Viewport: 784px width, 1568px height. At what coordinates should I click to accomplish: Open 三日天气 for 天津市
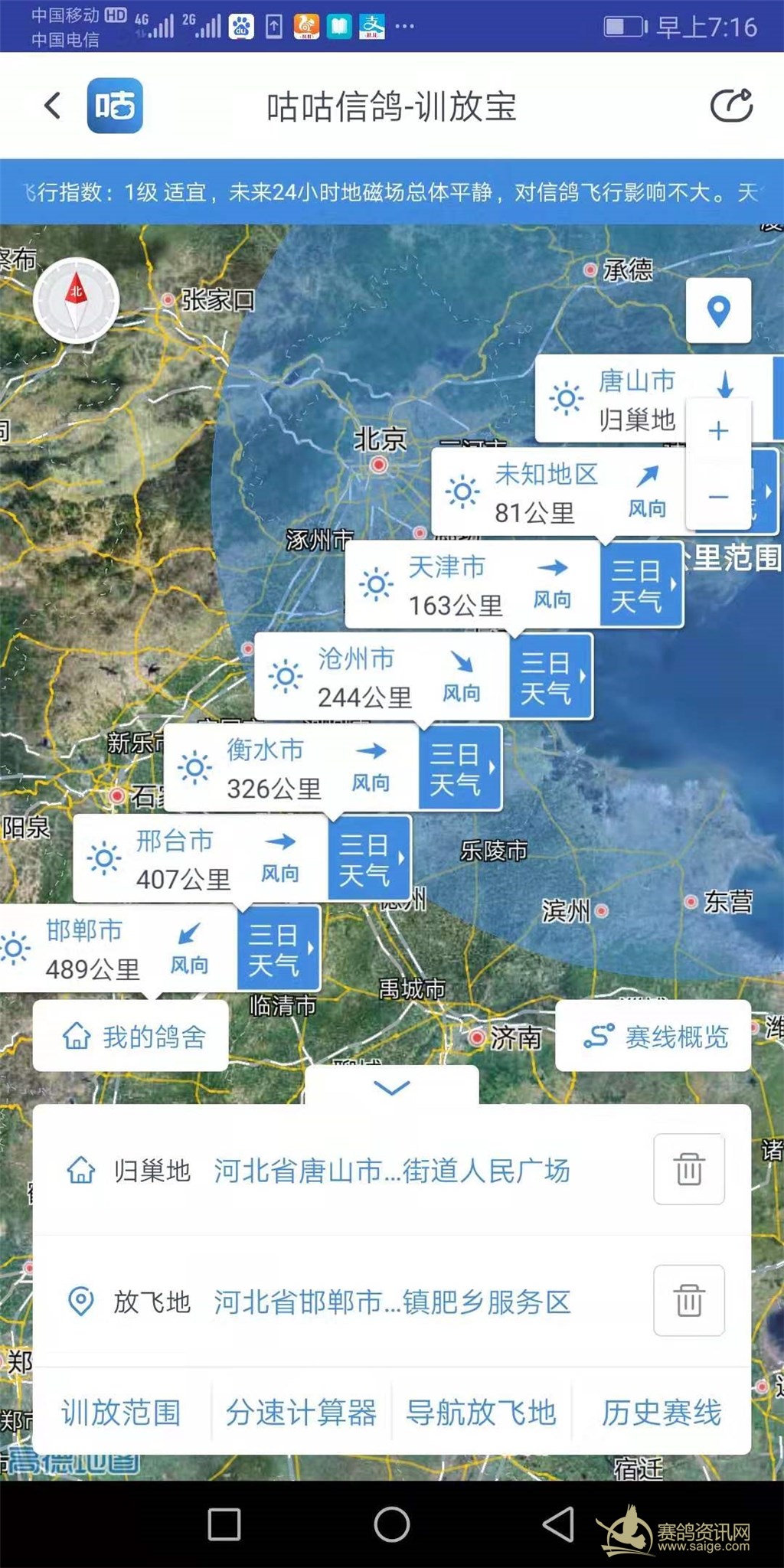click(640, 586)
